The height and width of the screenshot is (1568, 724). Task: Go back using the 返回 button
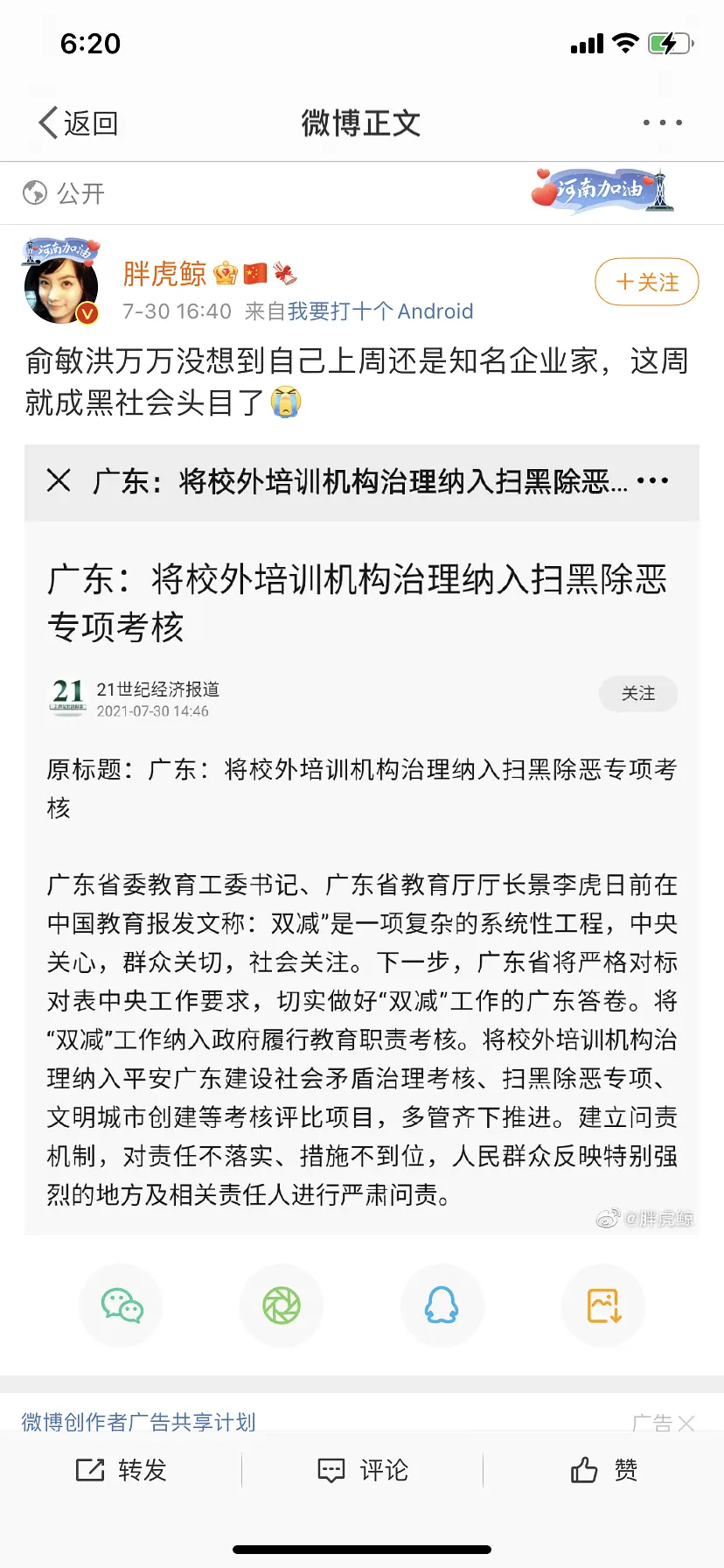point(79,123)
